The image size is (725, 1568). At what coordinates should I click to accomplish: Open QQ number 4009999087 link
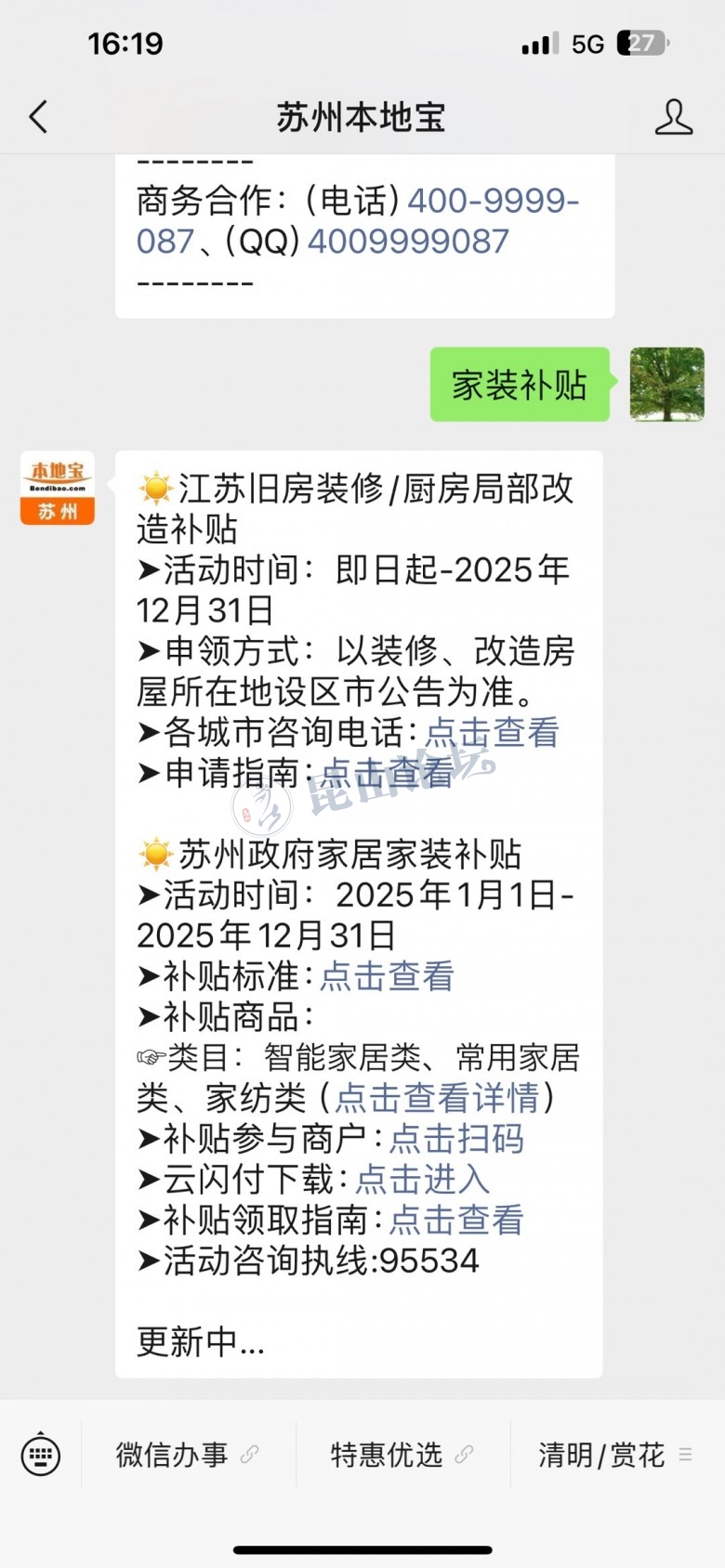click(408, 242)
